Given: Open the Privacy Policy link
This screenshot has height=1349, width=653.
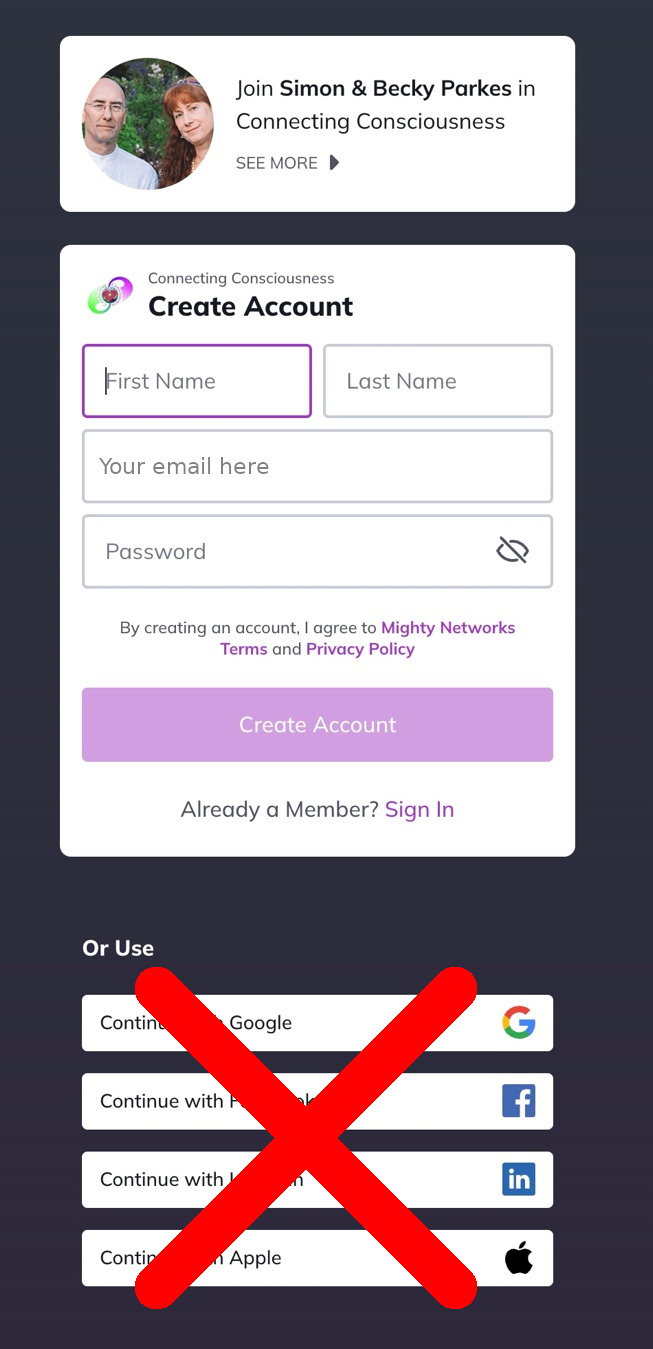Looking at the screenshot, I should tap(360, 649).
